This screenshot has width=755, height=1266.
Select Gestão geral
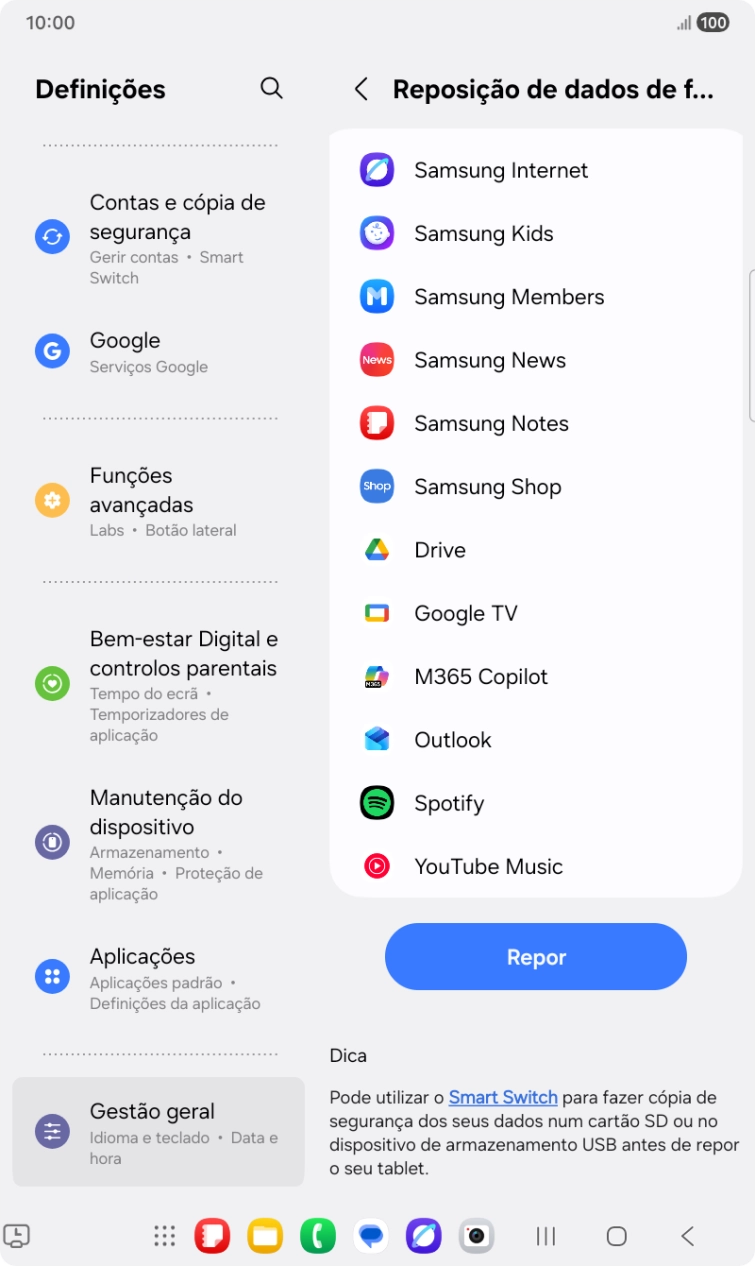[x=158, y=1132]
